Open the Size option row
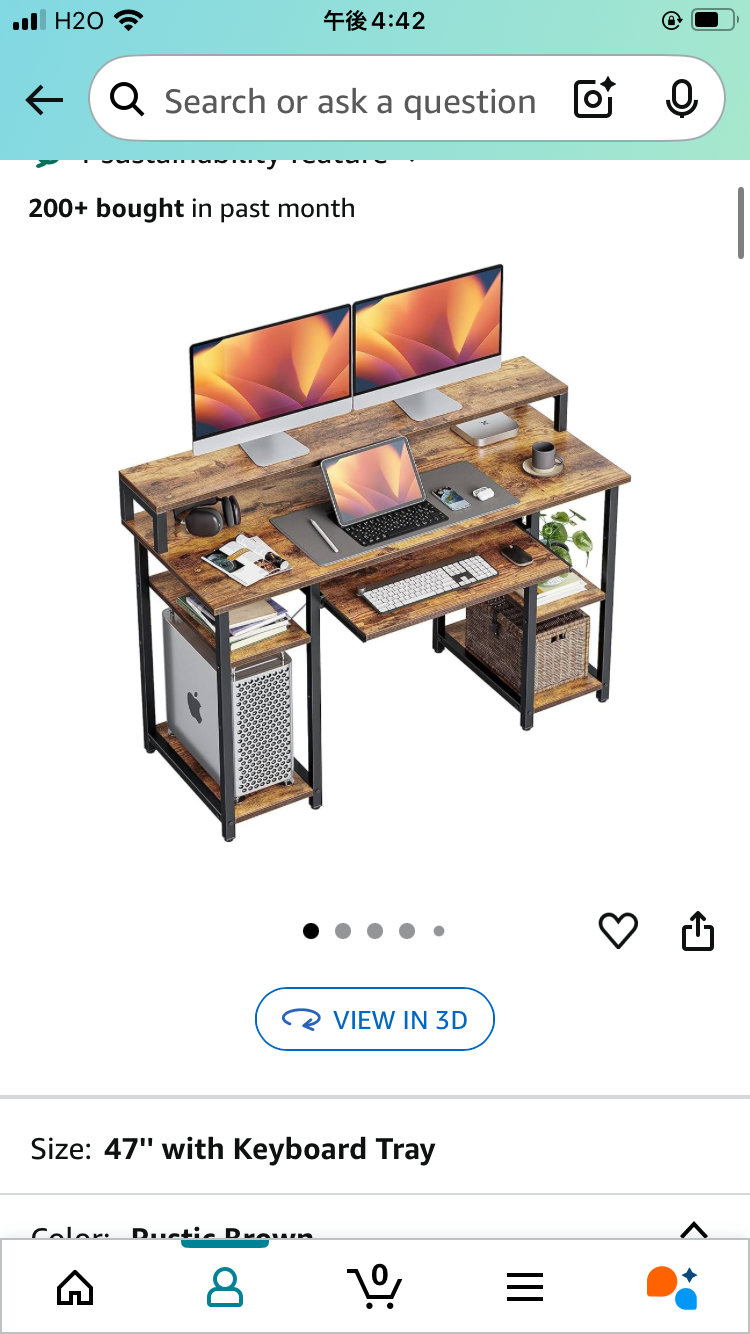This screenshot has height=1334, width=750. (x=375, y=1149)
